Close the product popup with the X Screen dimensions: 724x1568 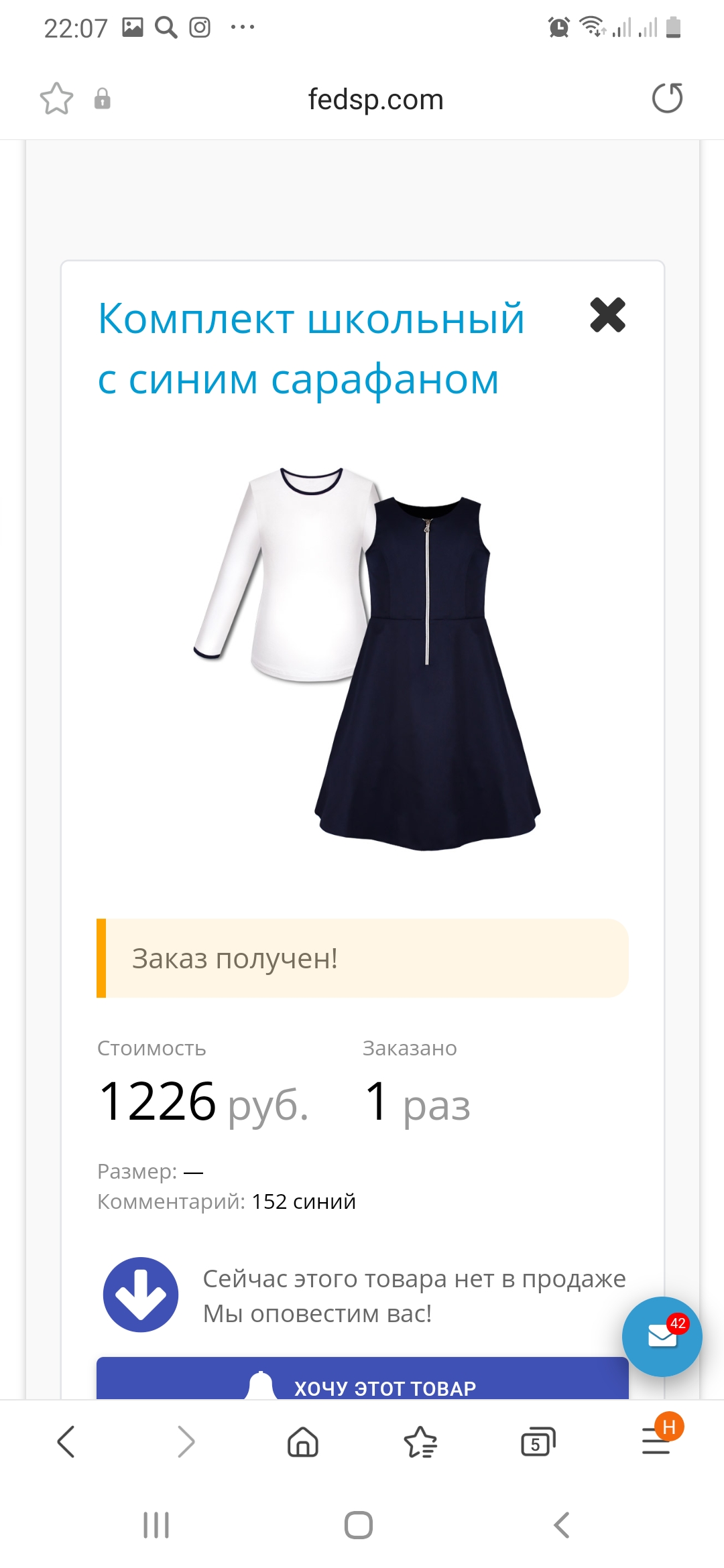[x=607, y=315]
